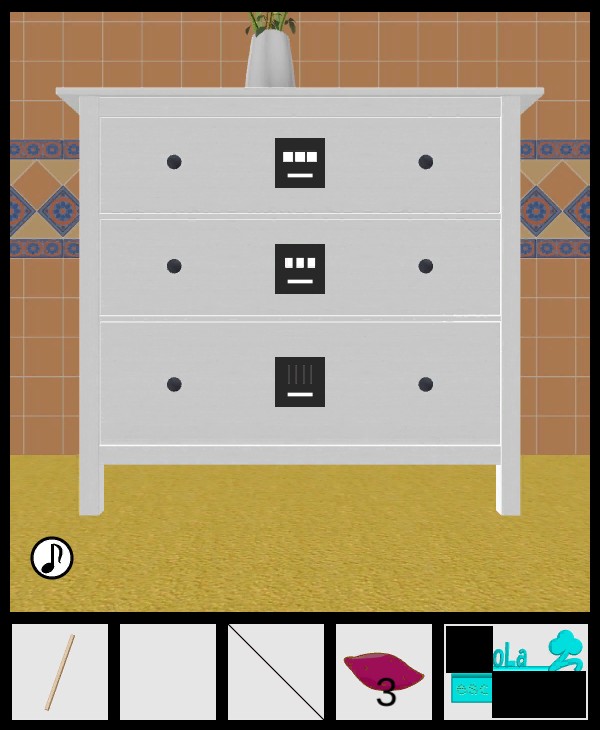Toggle the music note sound button

(52, 558)
